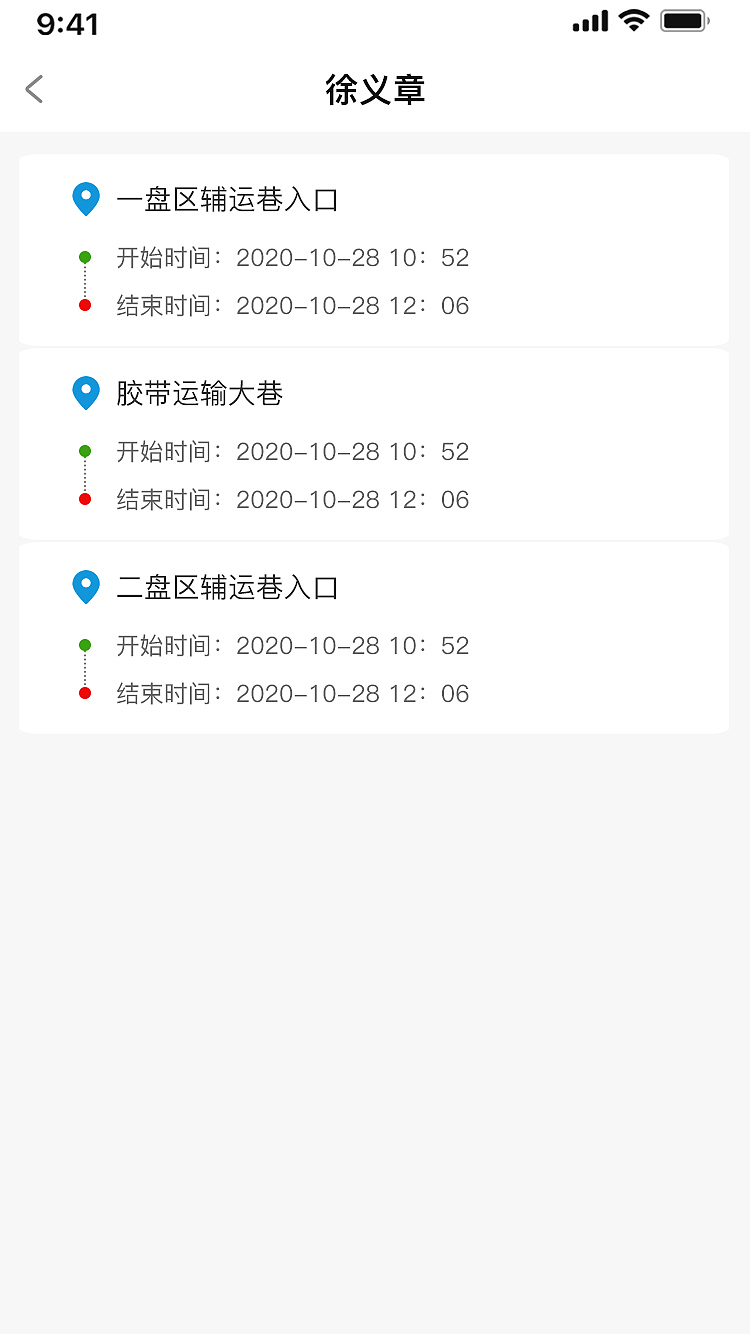Click the red end-time dot on the first card
Image resolution: width=750 pixels, height=1334 pixels.
point(84,305)
